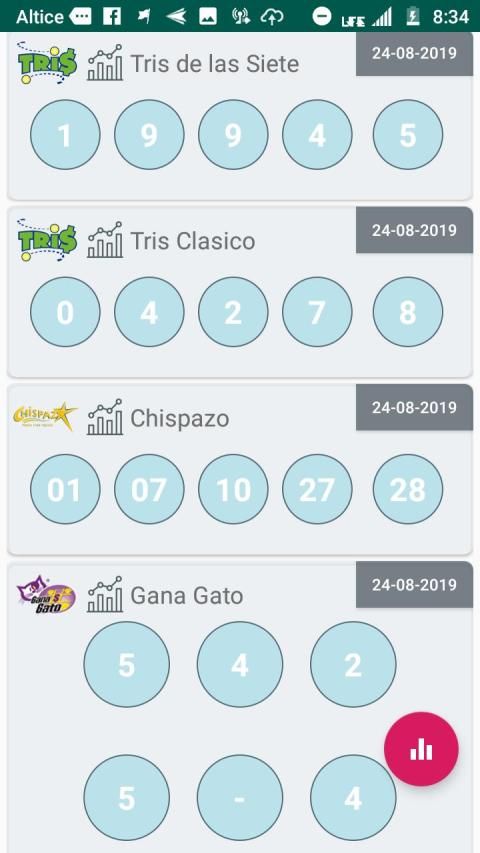Open statistics chart icon for Tris de las Siete

(x=105, y=63)
